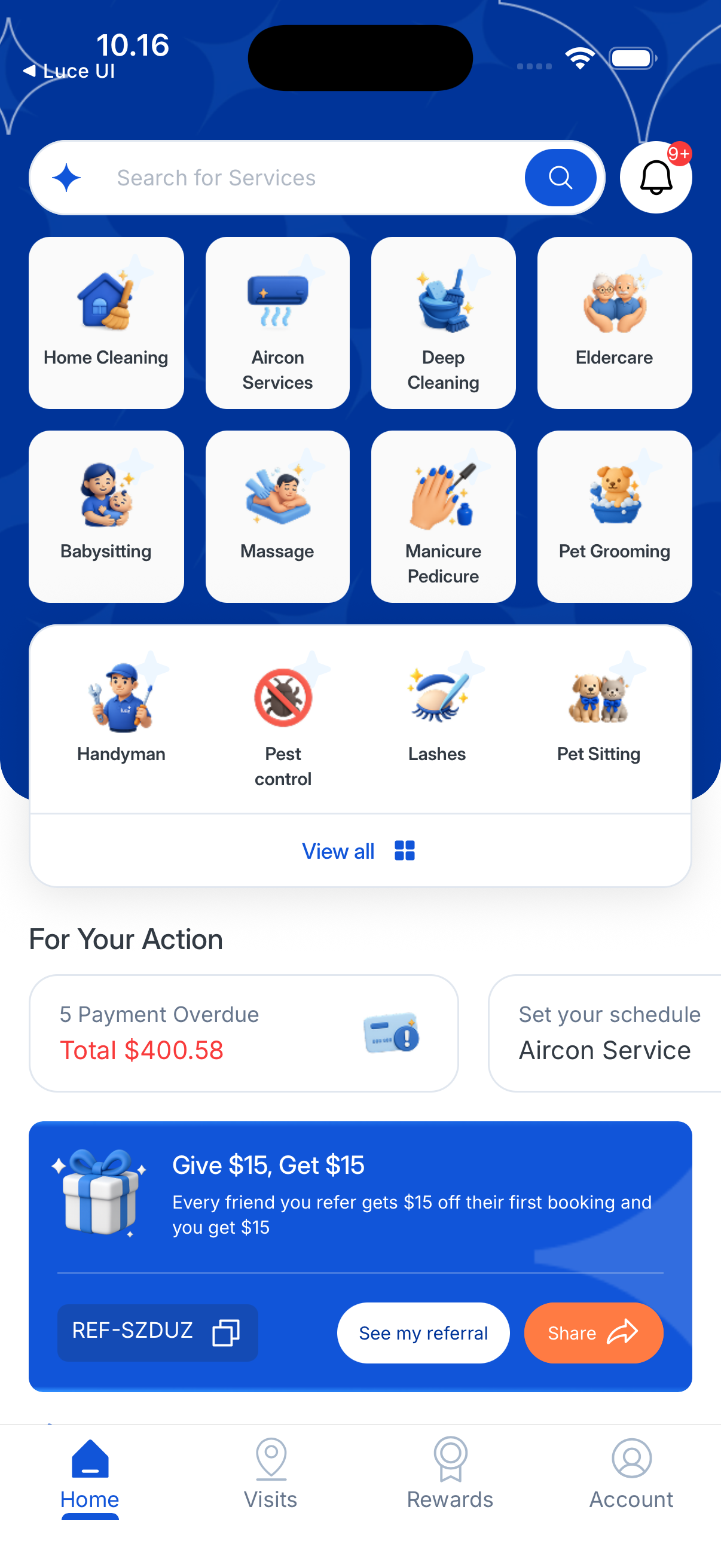Viewport: 721px width, 1568px height.
Task: Tap See my referral button
Action: tap(423, 1332)
